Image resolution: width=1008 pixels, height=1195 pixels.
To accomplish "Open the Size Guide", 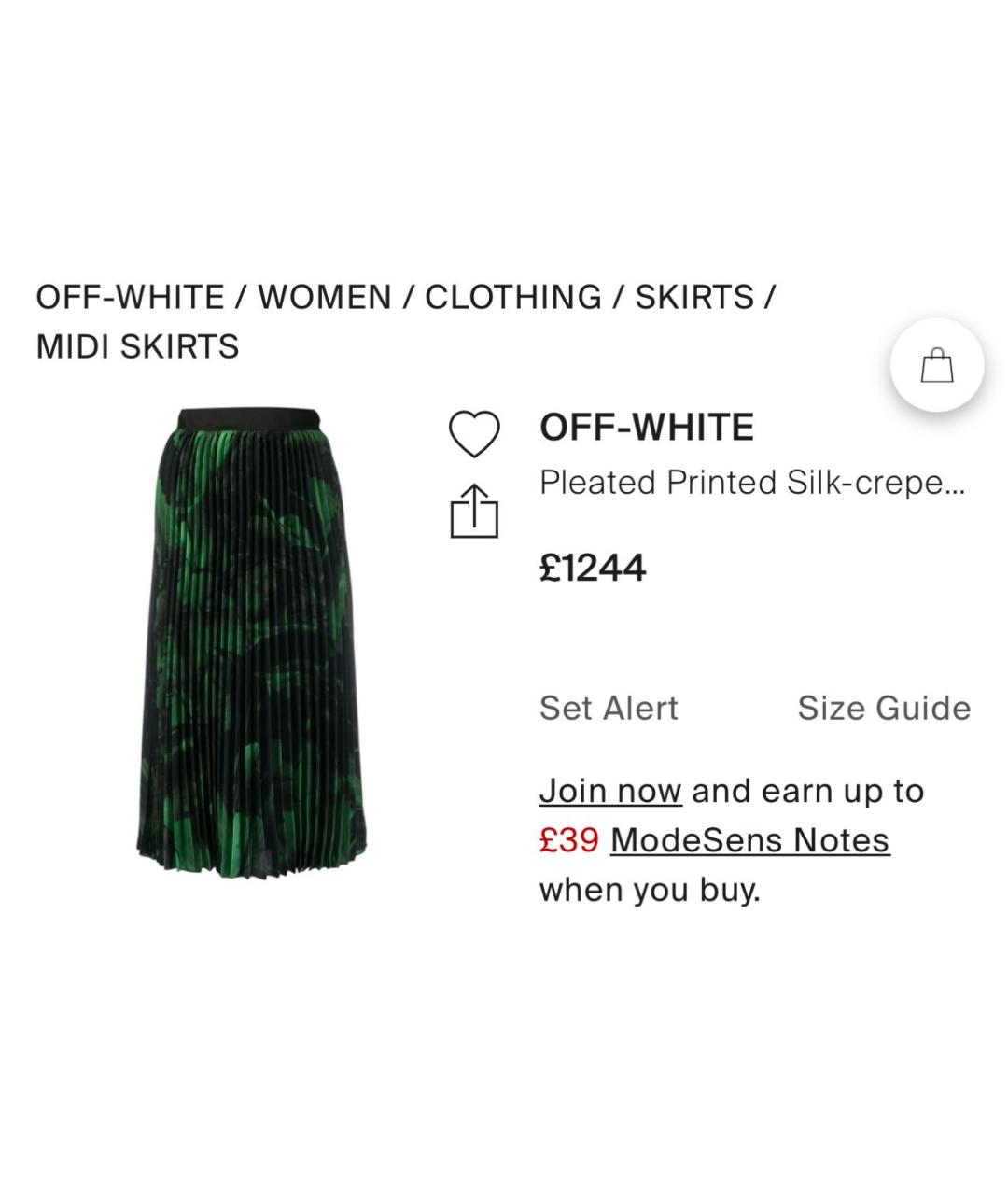I will (883, 708).
